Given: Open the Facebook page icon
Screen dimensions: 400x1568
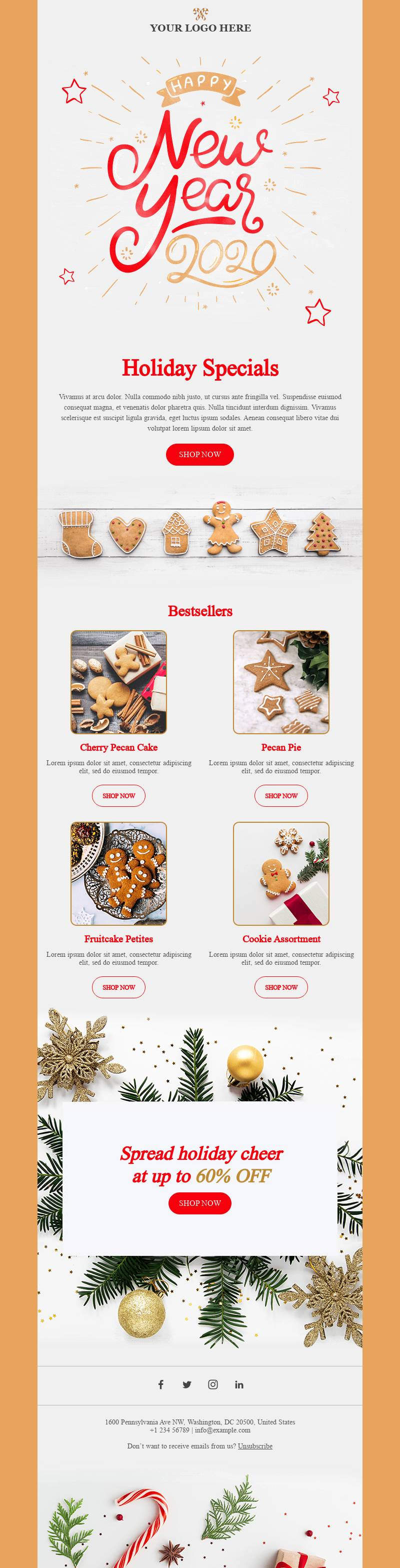Looking at the screenshot, I should (160, 1384).
